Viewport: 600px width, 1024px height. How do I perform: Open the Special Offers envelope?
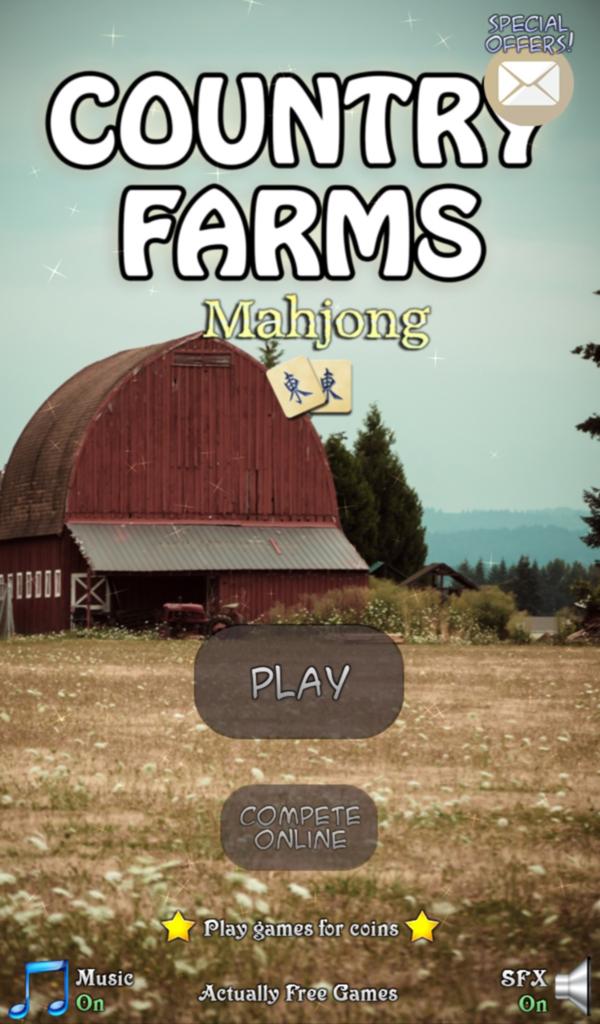coord(529,83)
